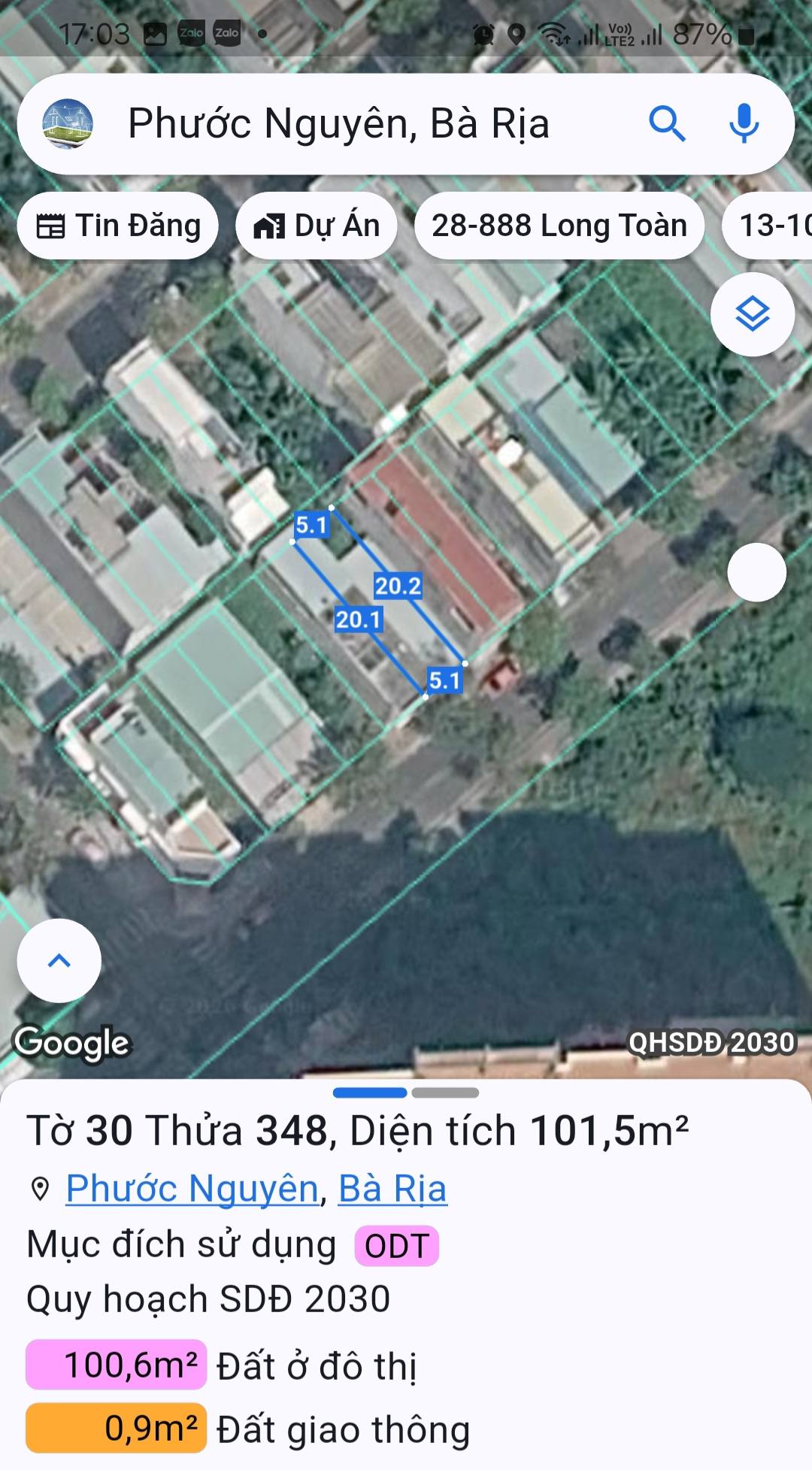Follow the Phước Nguyên link
Image resolution: width=812 pixels, height=1470 pixels.
(192, 1189)
